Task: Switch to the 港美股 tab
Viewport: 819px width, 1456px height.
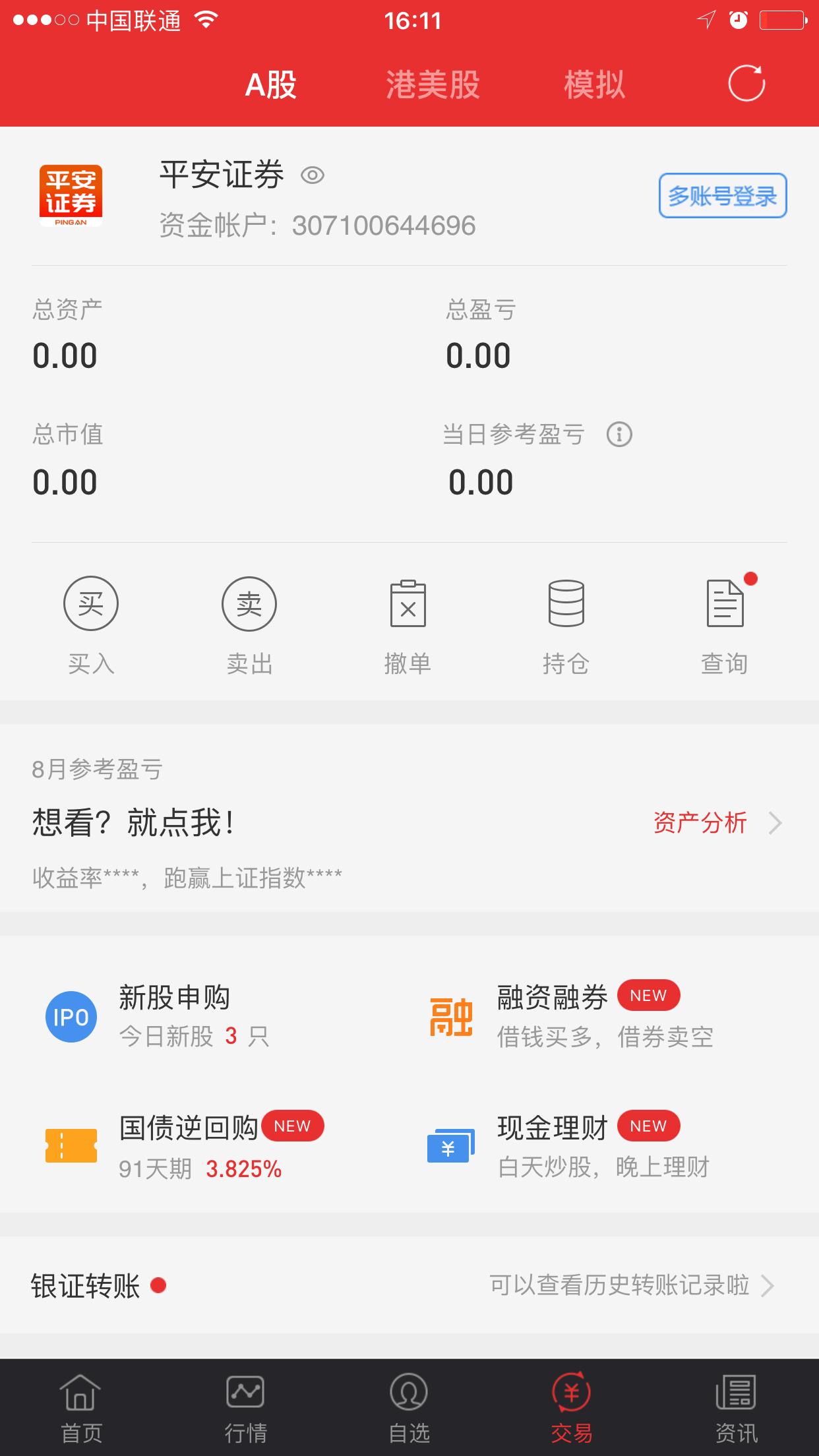Action: click(433, 84)
